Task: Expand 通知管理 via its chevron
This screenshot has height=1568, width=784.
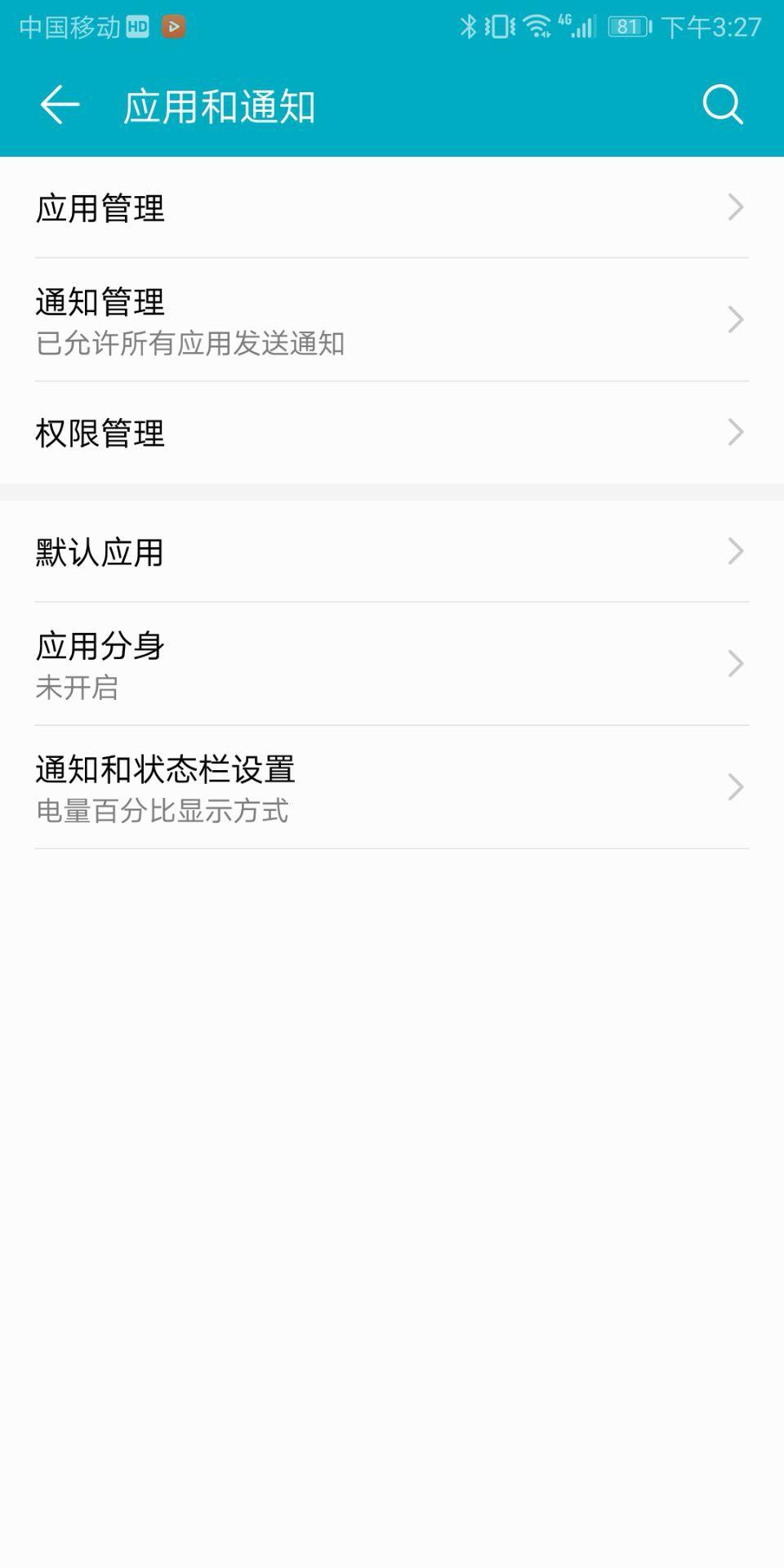Action: tap(735, 321)
